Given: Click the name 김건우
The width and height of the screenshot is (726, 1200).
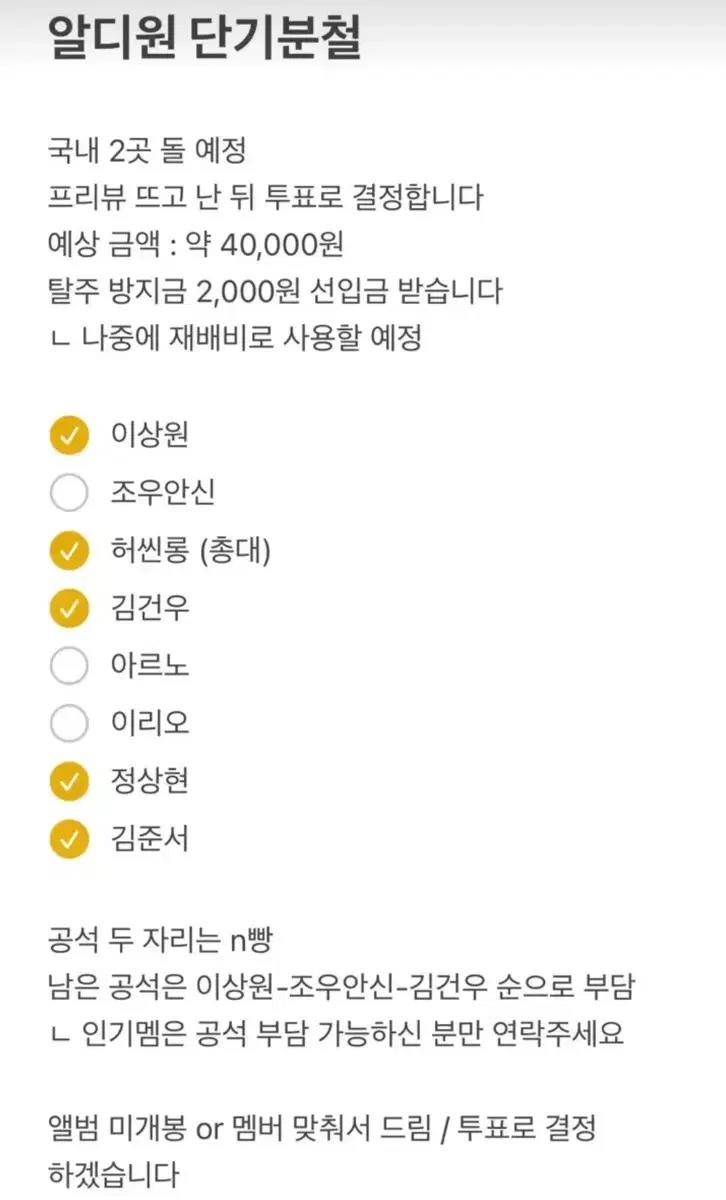Looking at the screenshot, I should (148, 607).
